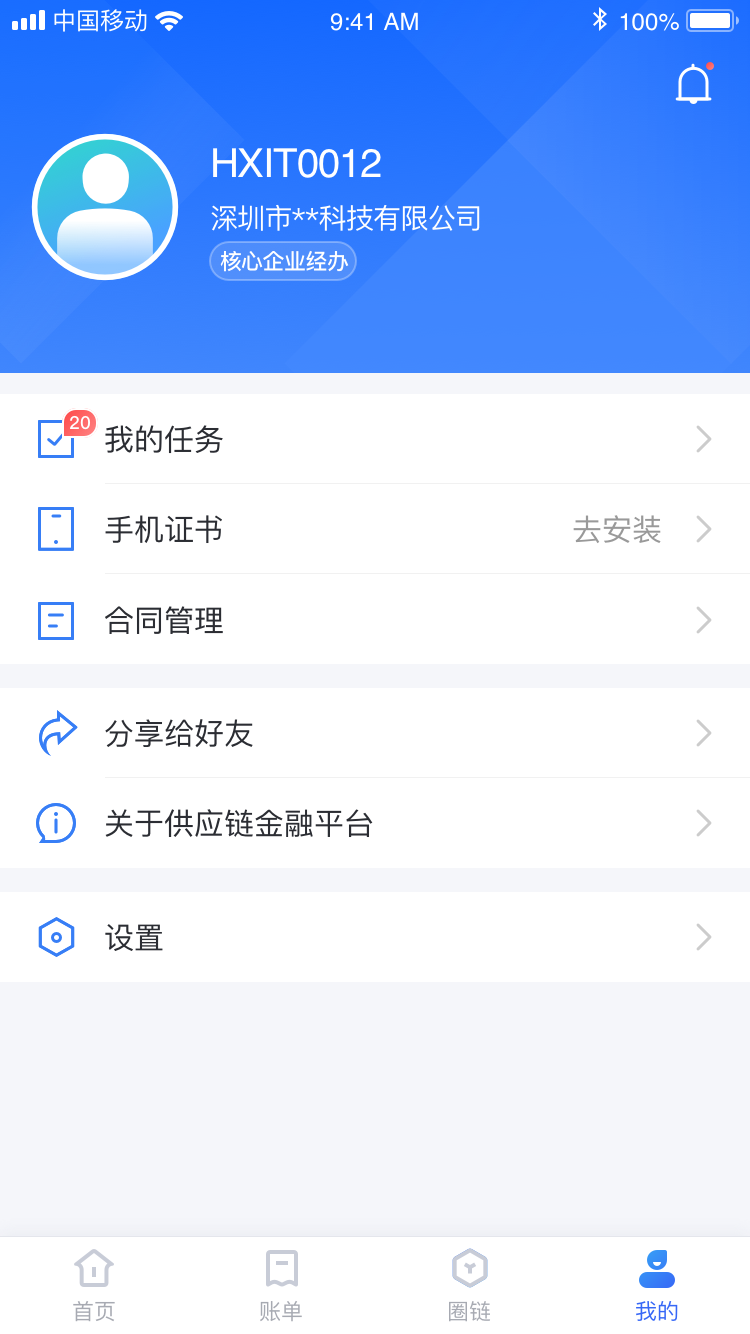
Task: Open 手机证书 to install certificate
Action: tap(375, 529)
